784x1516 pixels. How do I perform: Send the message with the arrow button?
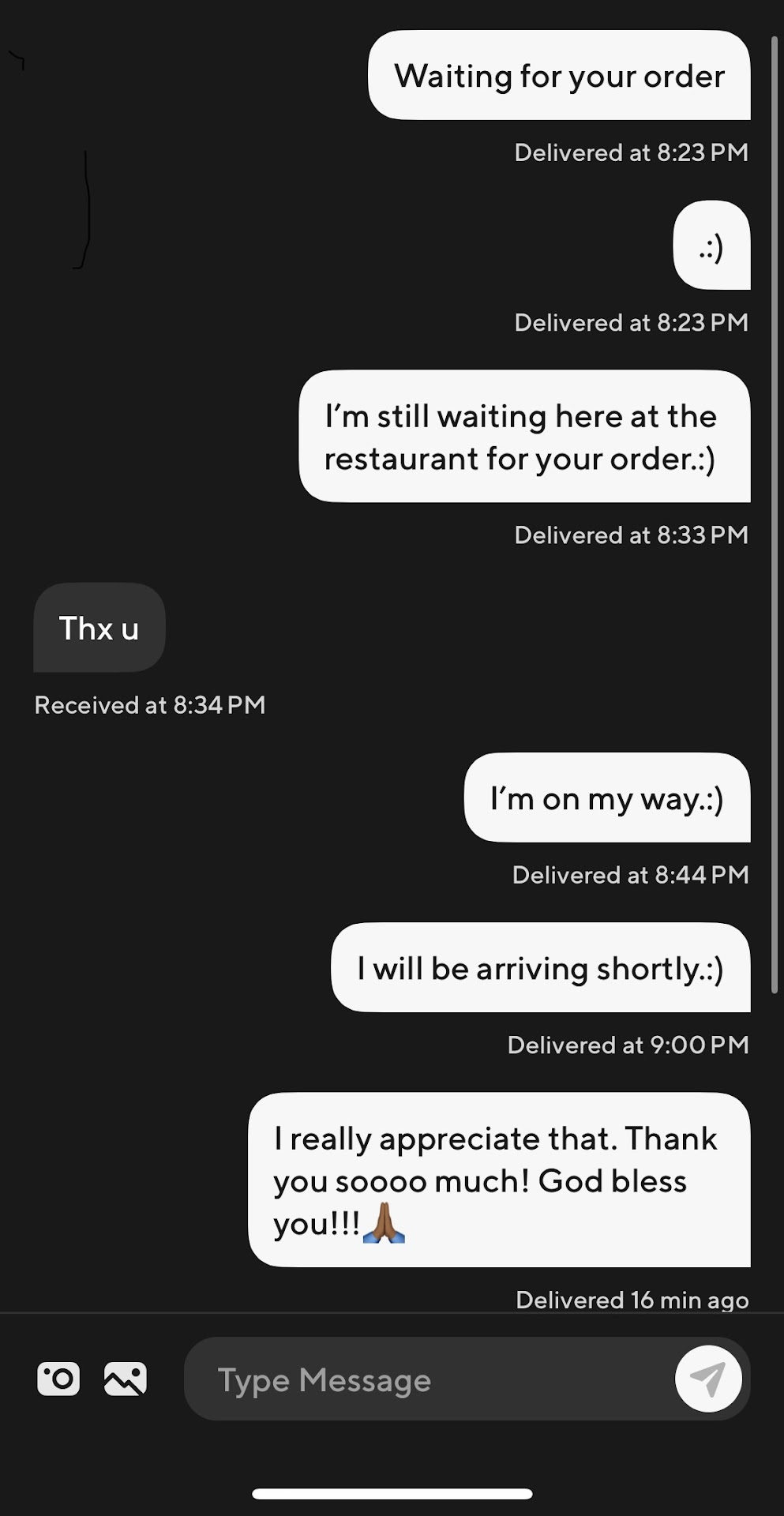point(708,1379)
